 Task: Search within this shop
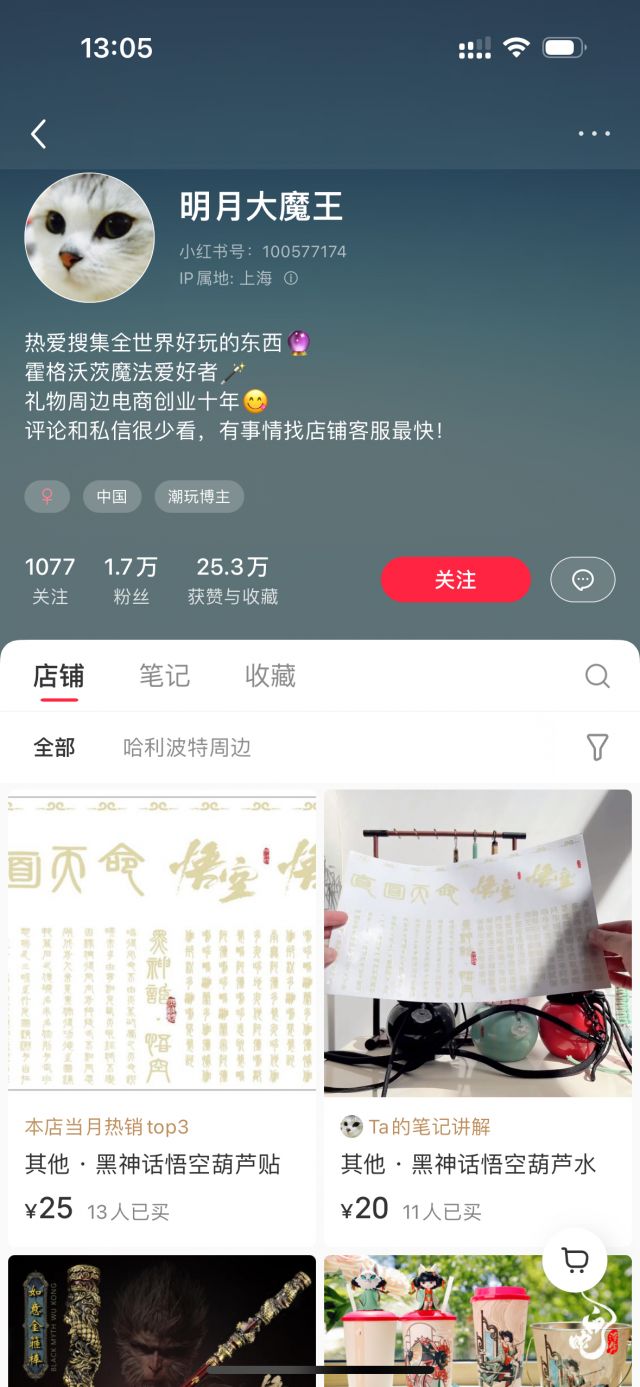[597, 676]
